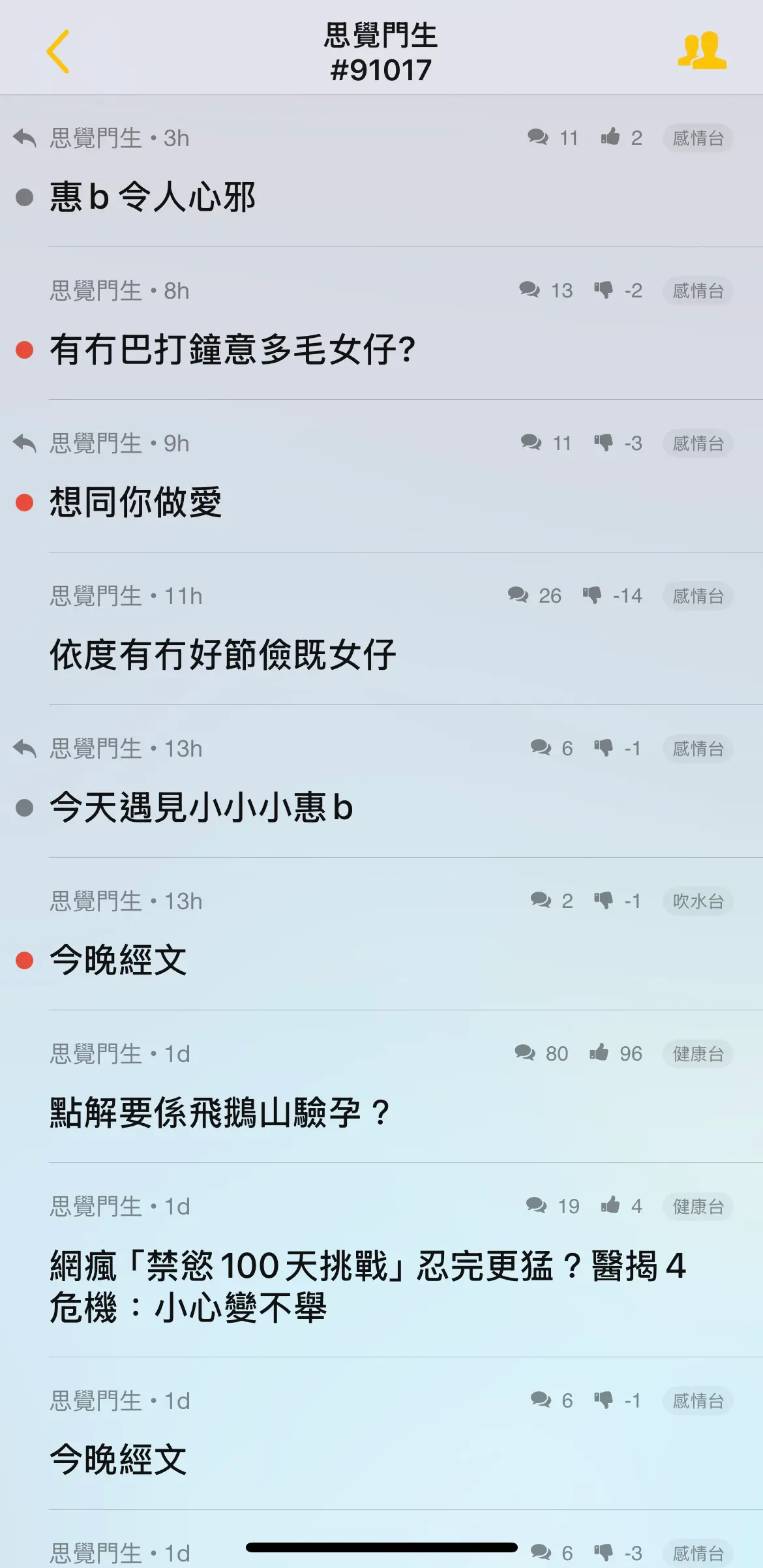Tap the 吹水台 category tag
Image resolution: width=763 pixels, height=1568 pixels.
click(698, 901)
